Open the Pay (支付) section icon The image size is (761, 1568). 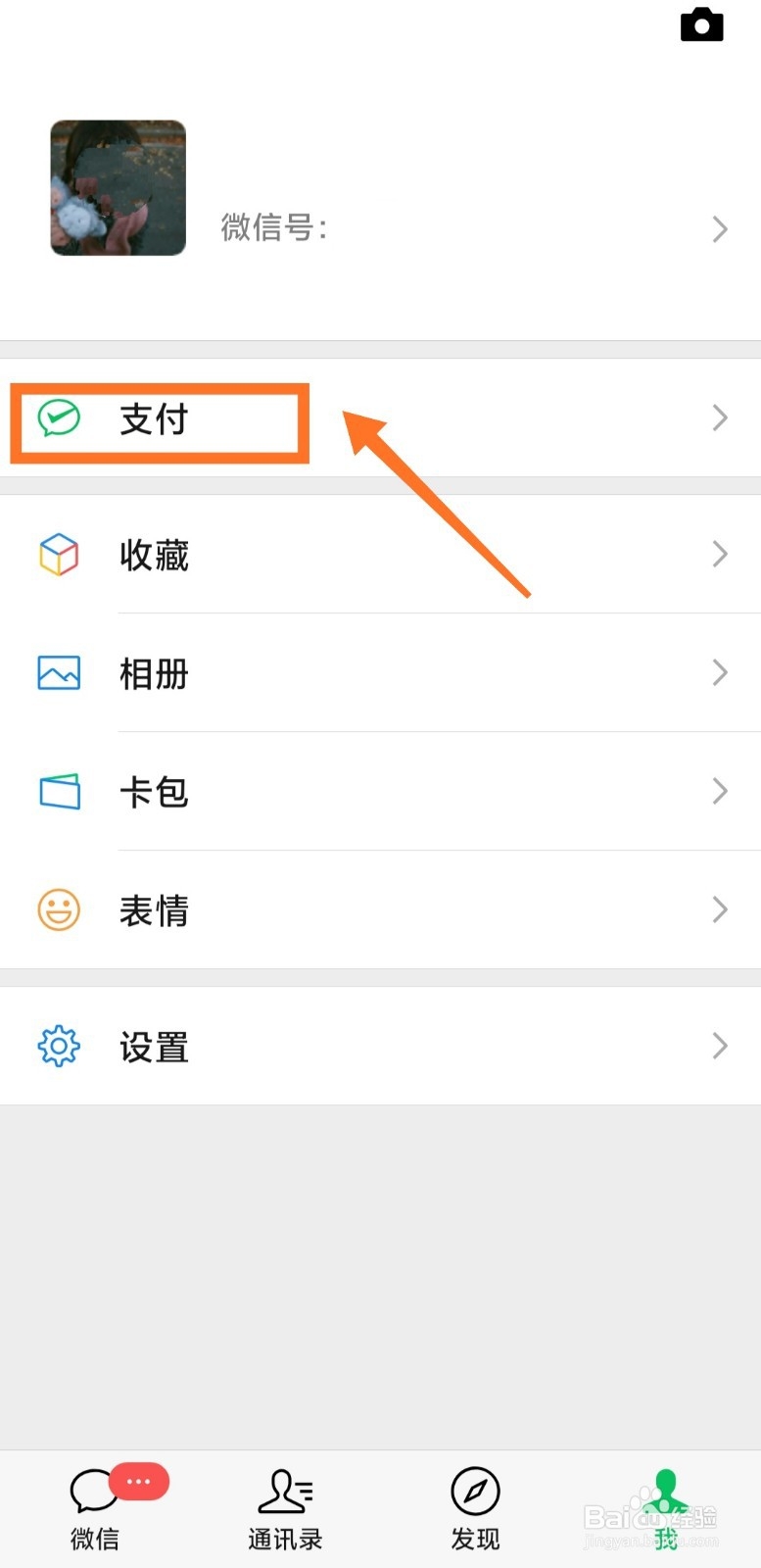(59, 417)
